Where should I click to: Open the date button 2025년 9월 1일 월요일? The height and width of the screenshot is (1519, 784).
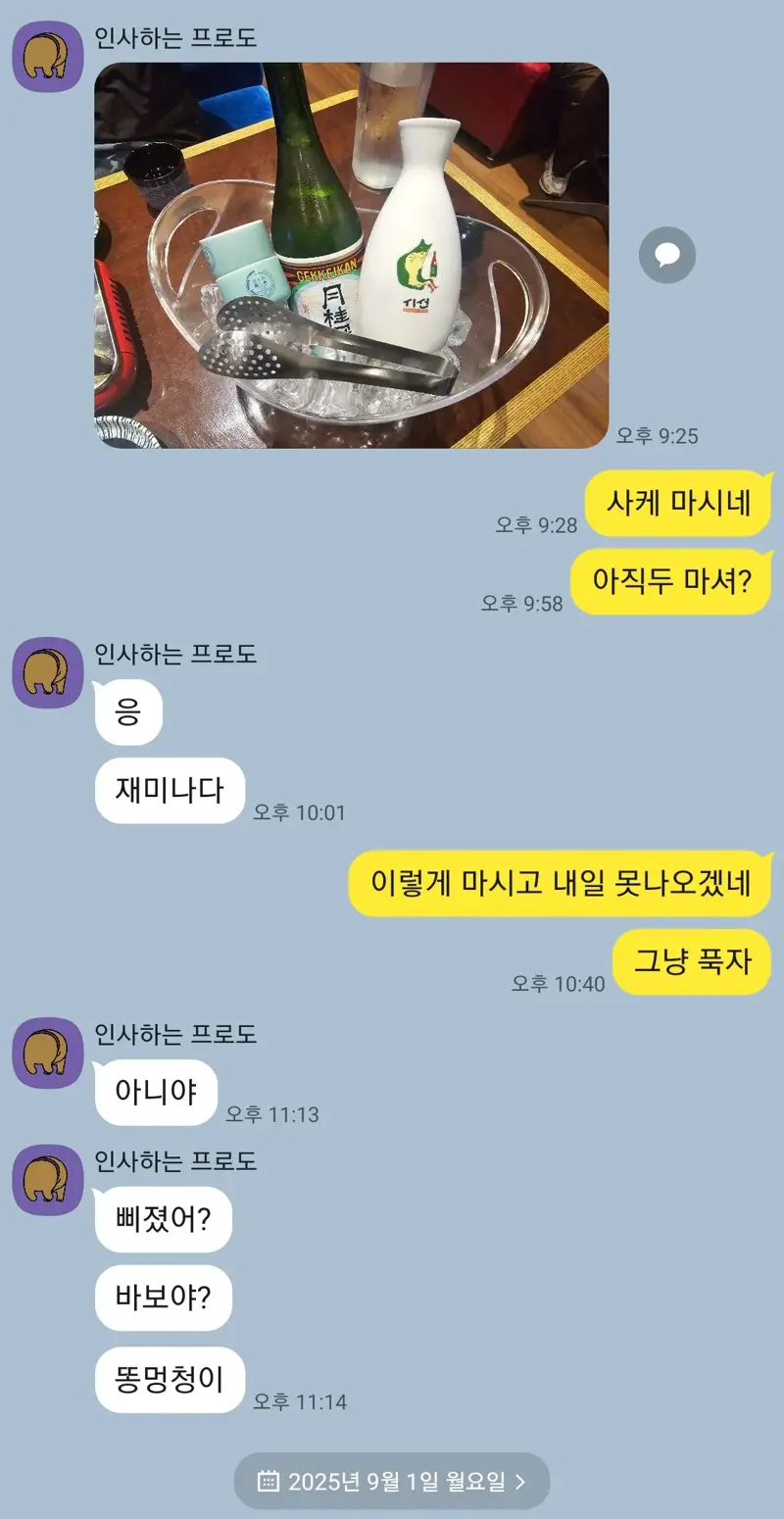[x=392, y=1481]
